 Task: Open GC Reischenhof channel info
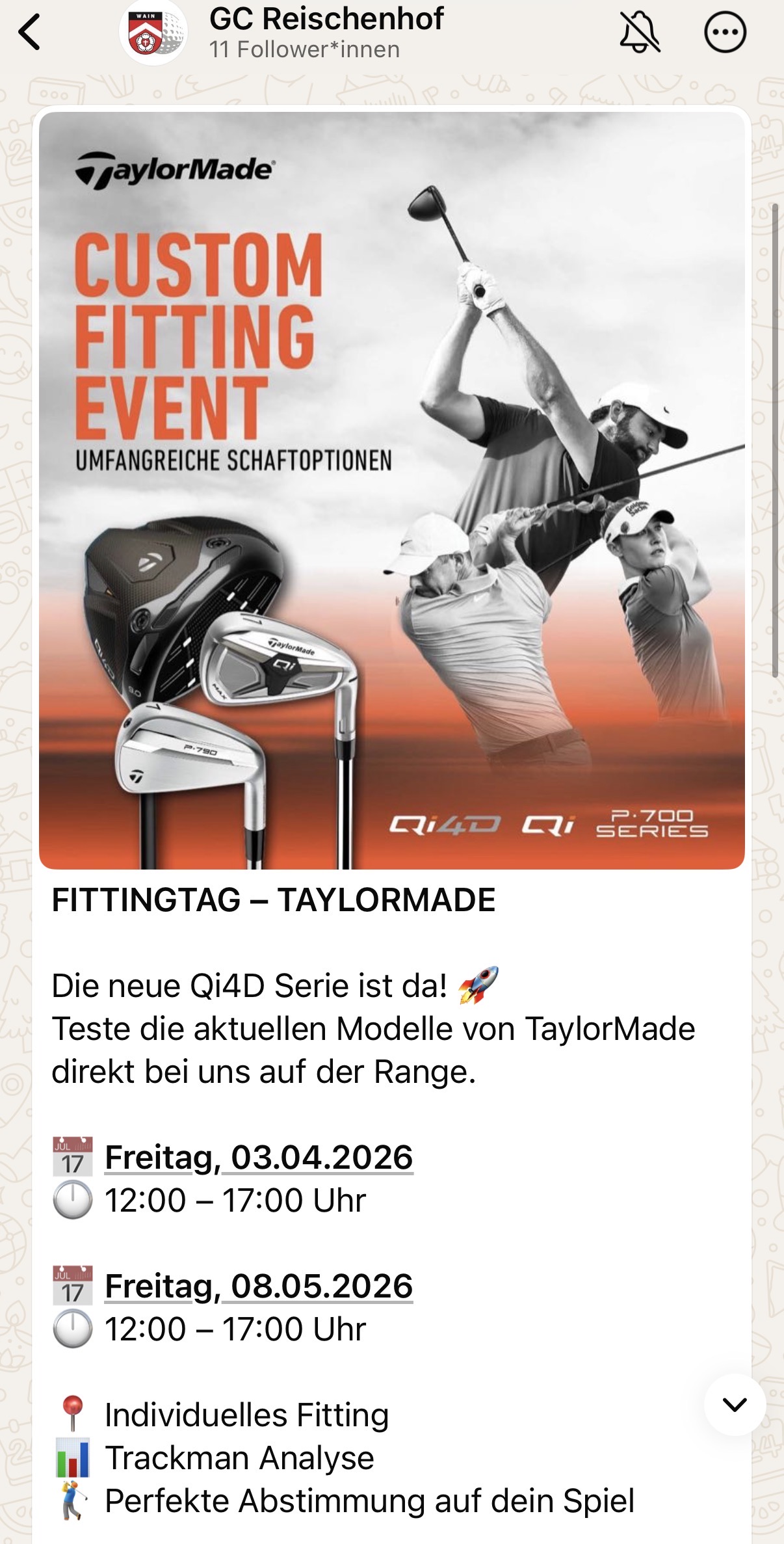pos(325,33)
